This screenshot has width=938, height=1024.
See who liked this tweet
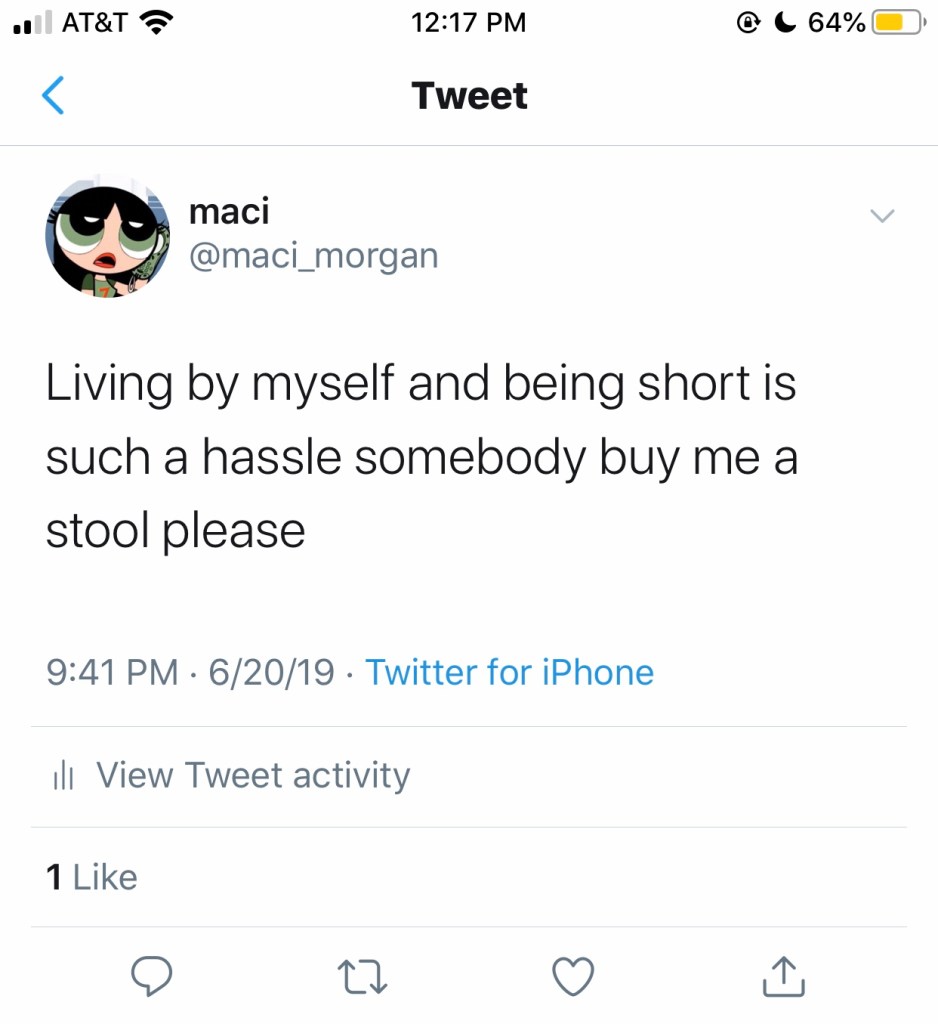pos(92,877)
